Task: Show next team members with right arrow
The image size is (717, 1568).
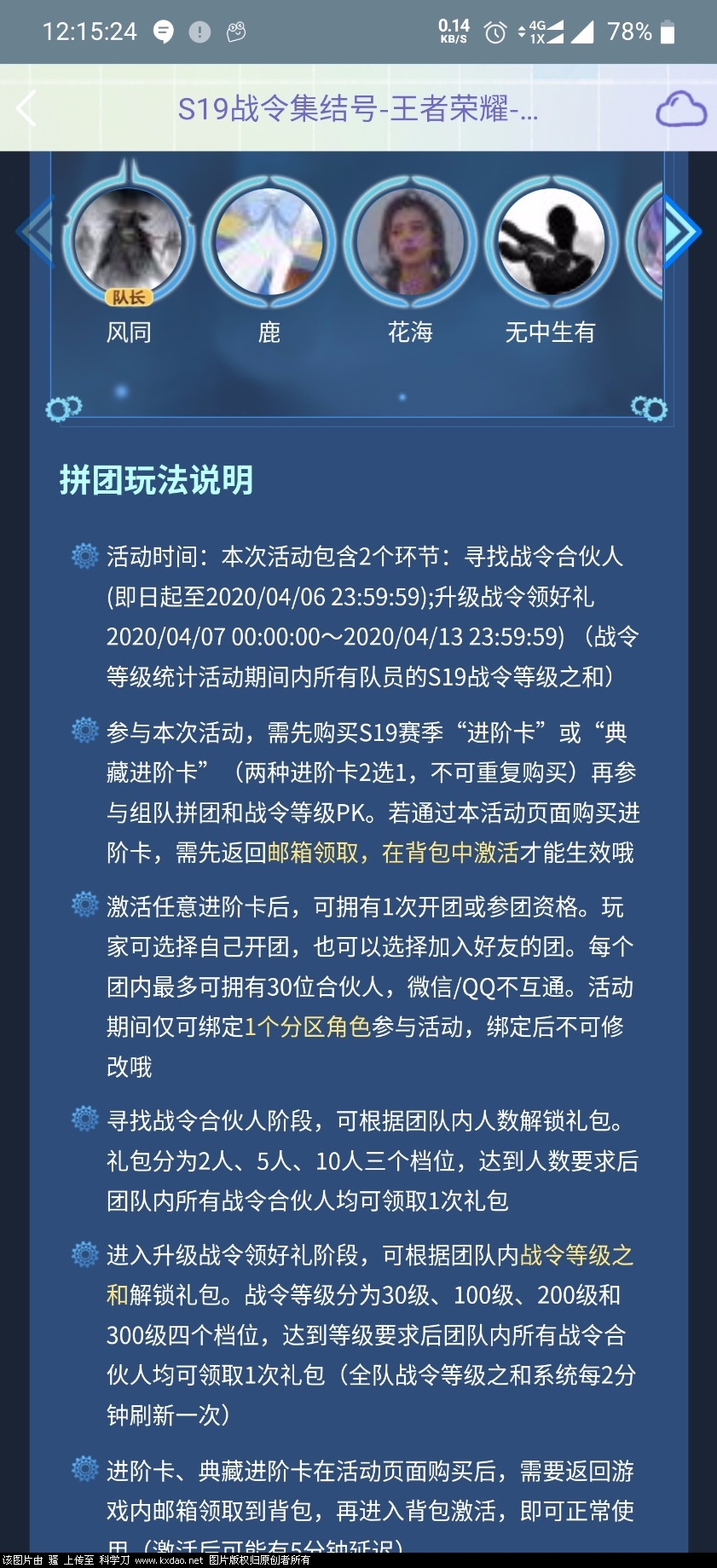Action: (681, 231)
